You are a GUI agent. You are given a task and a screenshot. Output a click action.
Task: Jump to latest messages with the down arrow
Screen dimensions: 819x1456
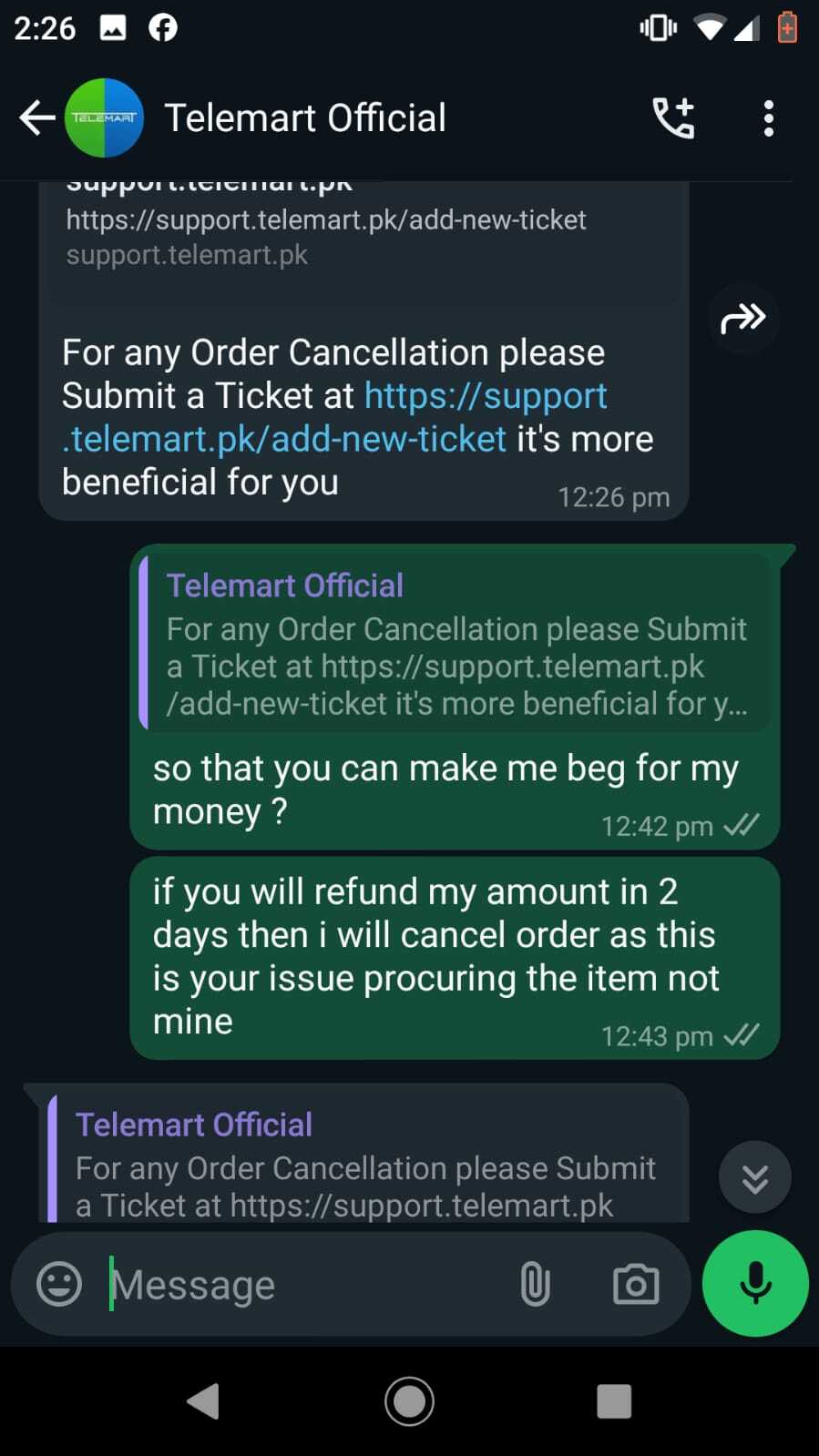pos(754,1177)
